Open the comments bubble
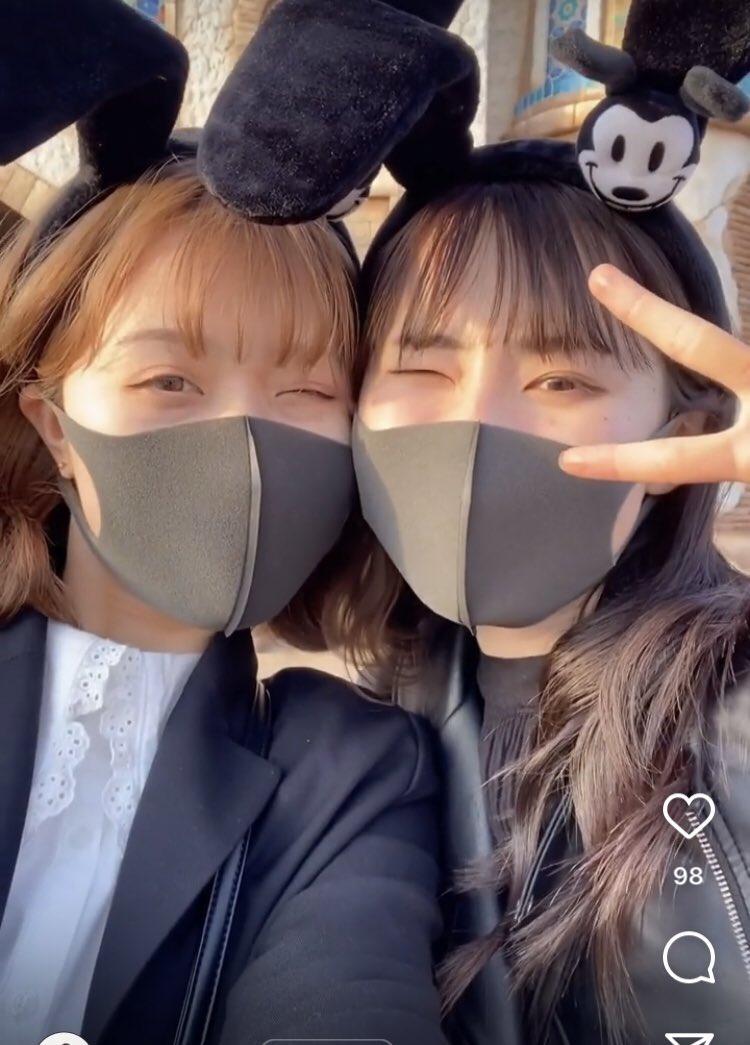 tap(689, 957)
